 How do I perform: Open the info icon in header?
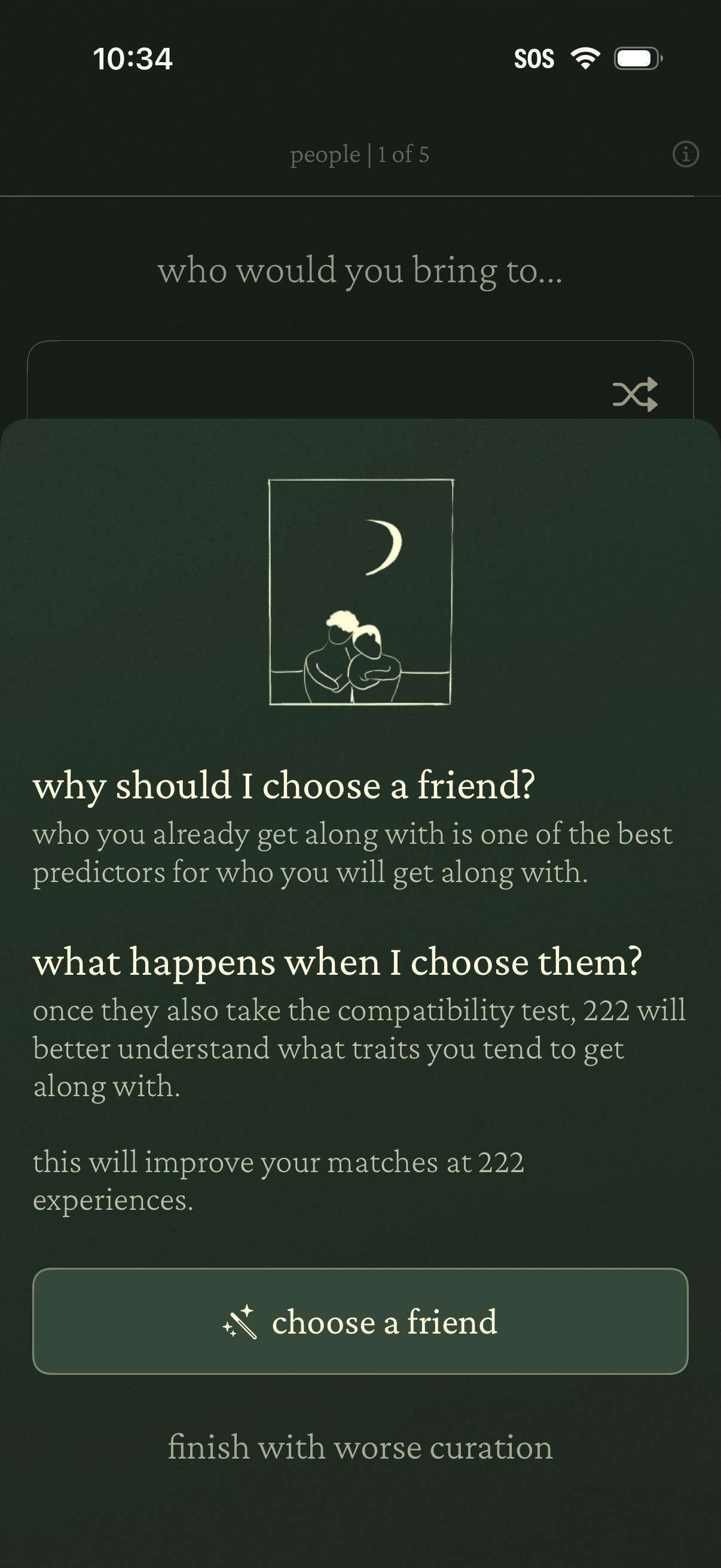tap(685, 154)
